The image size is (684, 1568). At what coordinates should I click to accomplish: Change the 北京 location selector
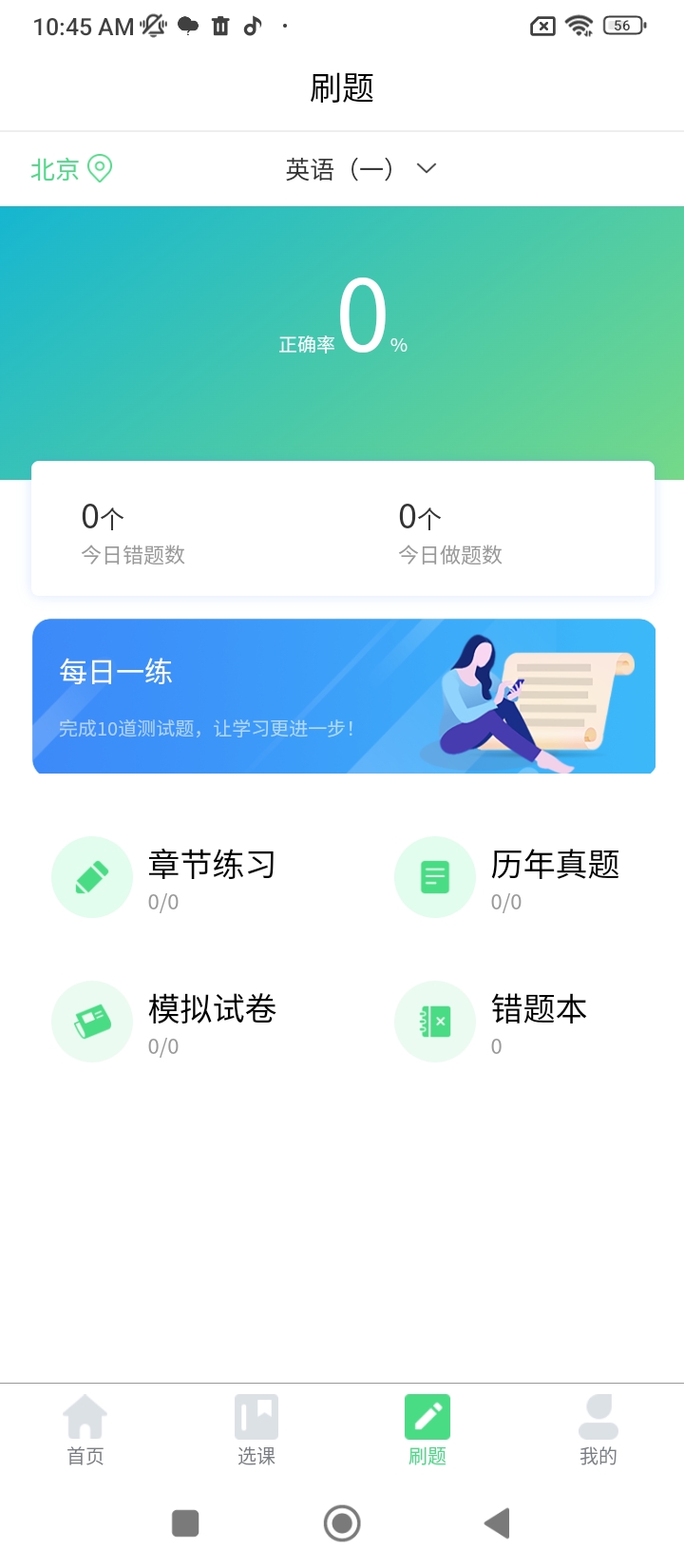[x=71, y=169]
